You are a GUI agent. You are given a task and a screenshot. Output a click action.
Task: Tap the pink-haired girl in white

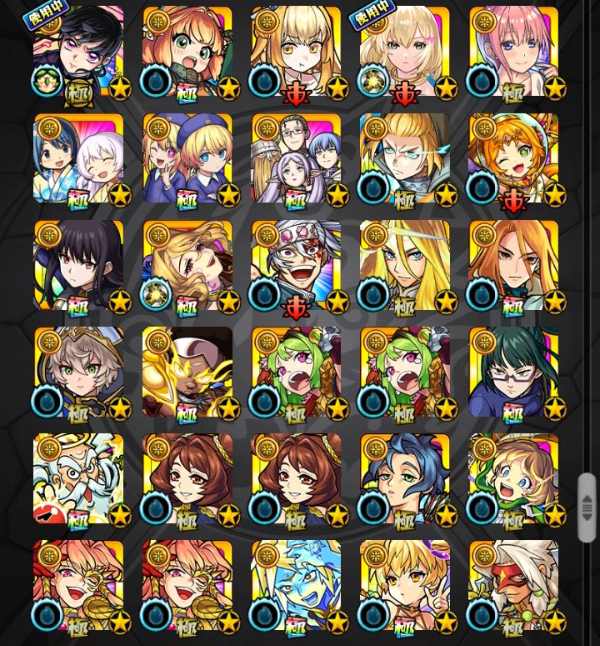point(513,52)
